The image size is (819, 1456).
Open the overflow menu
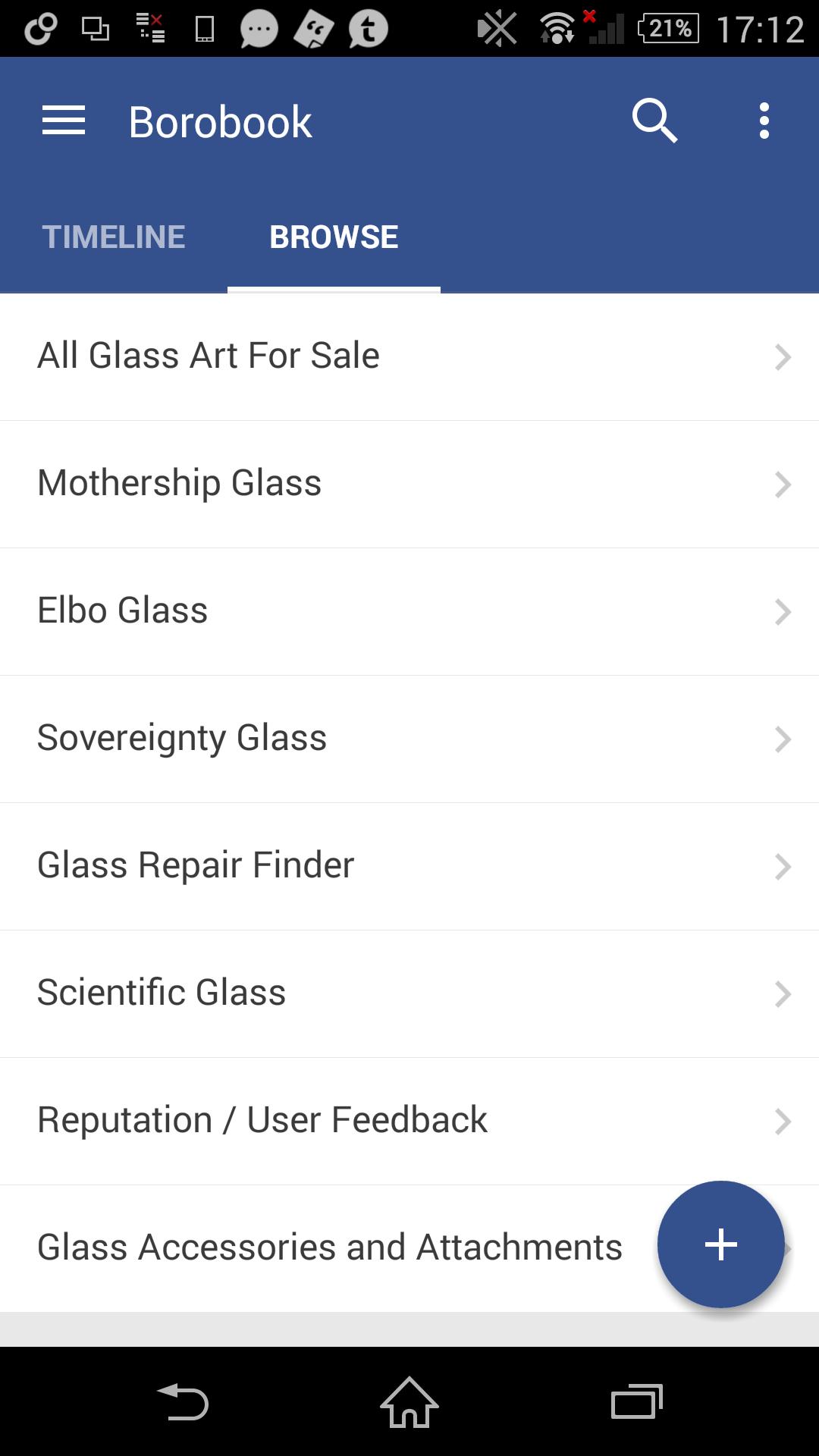764,121
